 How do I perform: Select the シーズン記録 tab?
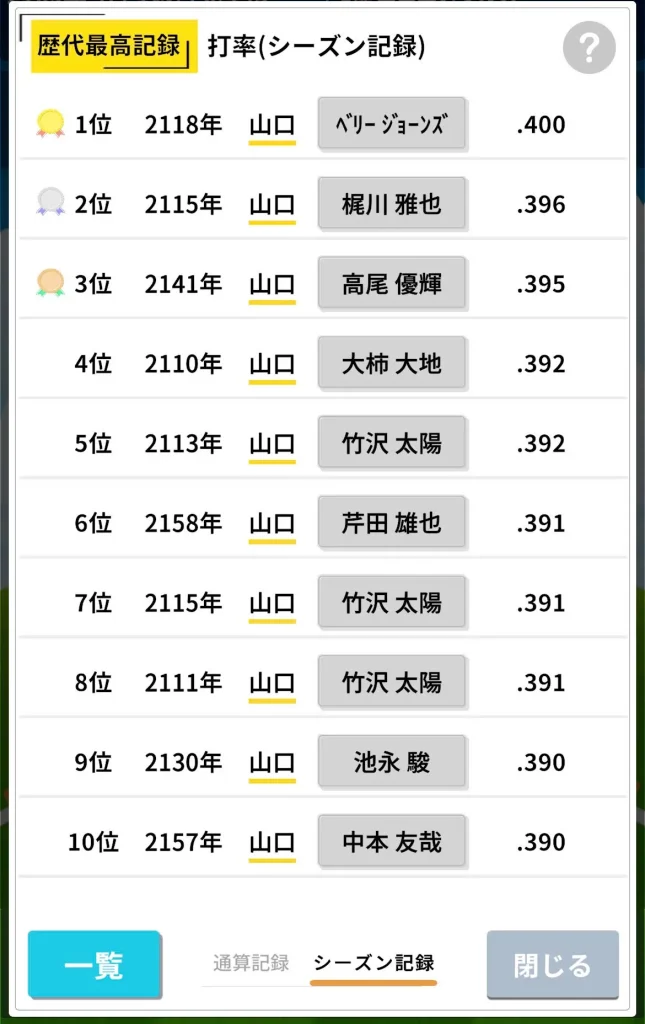click(373, 963)
